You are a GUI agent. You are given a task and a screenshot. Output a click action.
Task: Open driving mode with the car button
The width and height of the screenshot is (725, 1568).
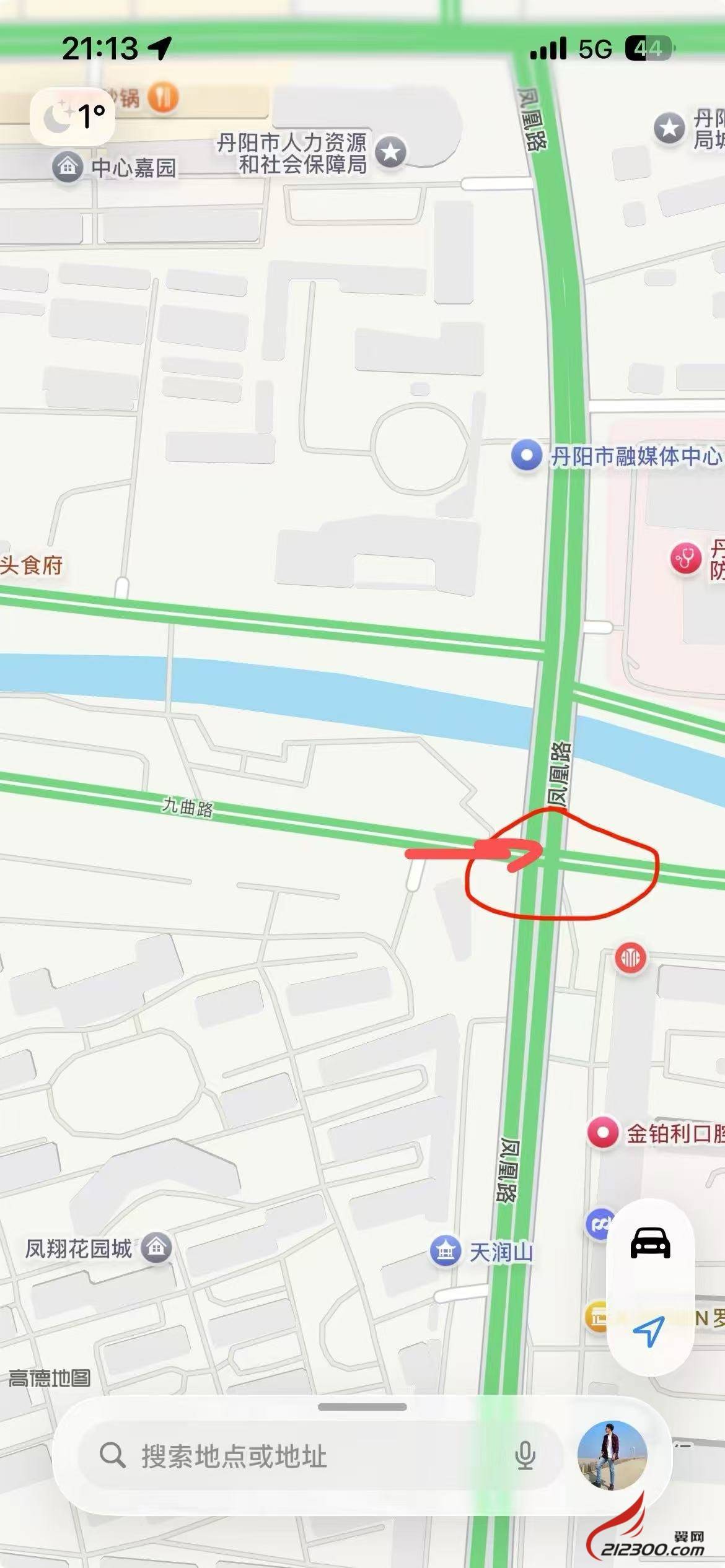coord(650,1243)
